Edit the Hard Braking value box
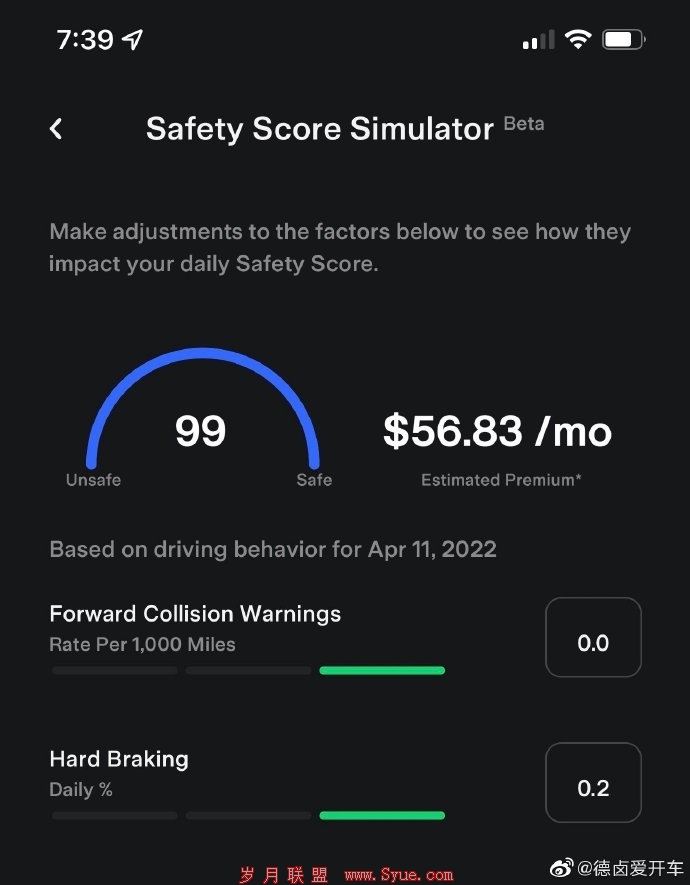Screen dimensions: 690x885 593,783
